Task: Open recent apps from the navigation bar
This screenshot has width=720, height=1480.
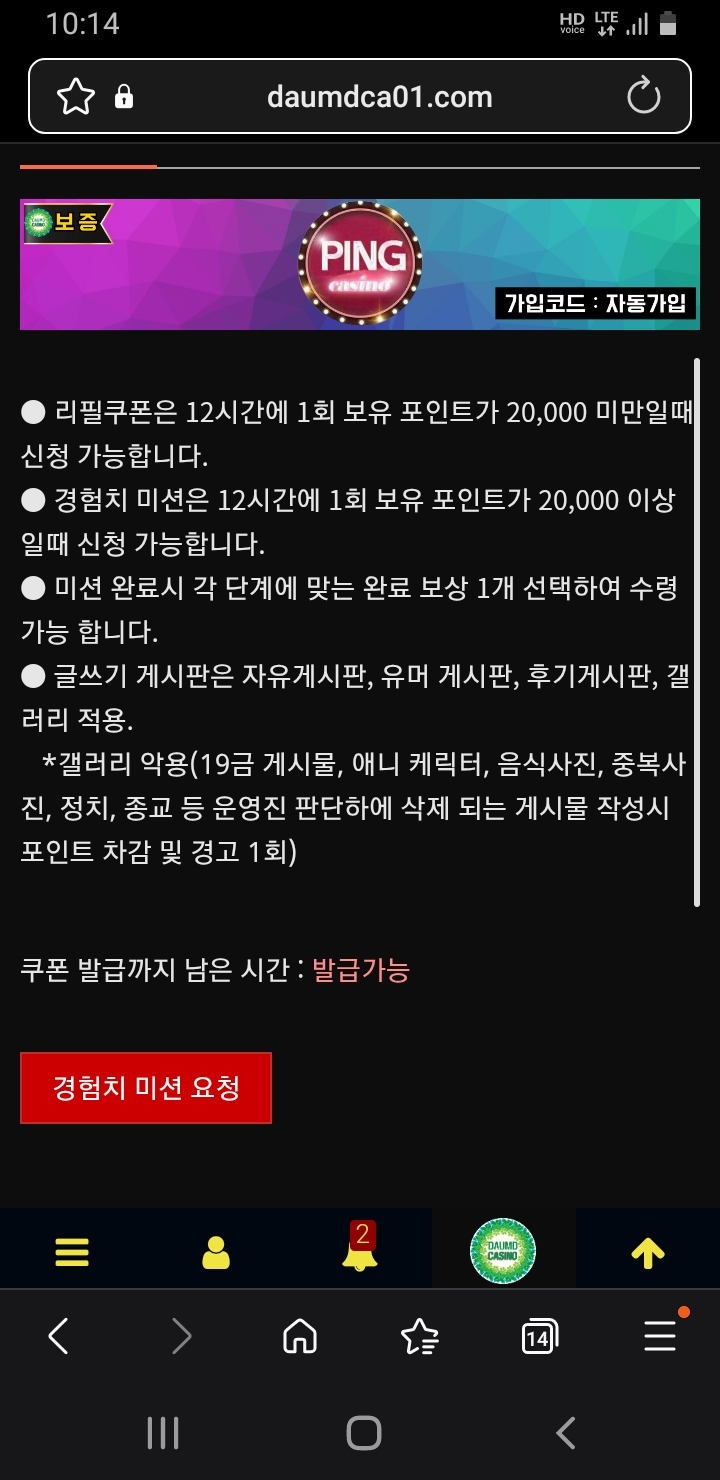Action: tap(162, 1433)
